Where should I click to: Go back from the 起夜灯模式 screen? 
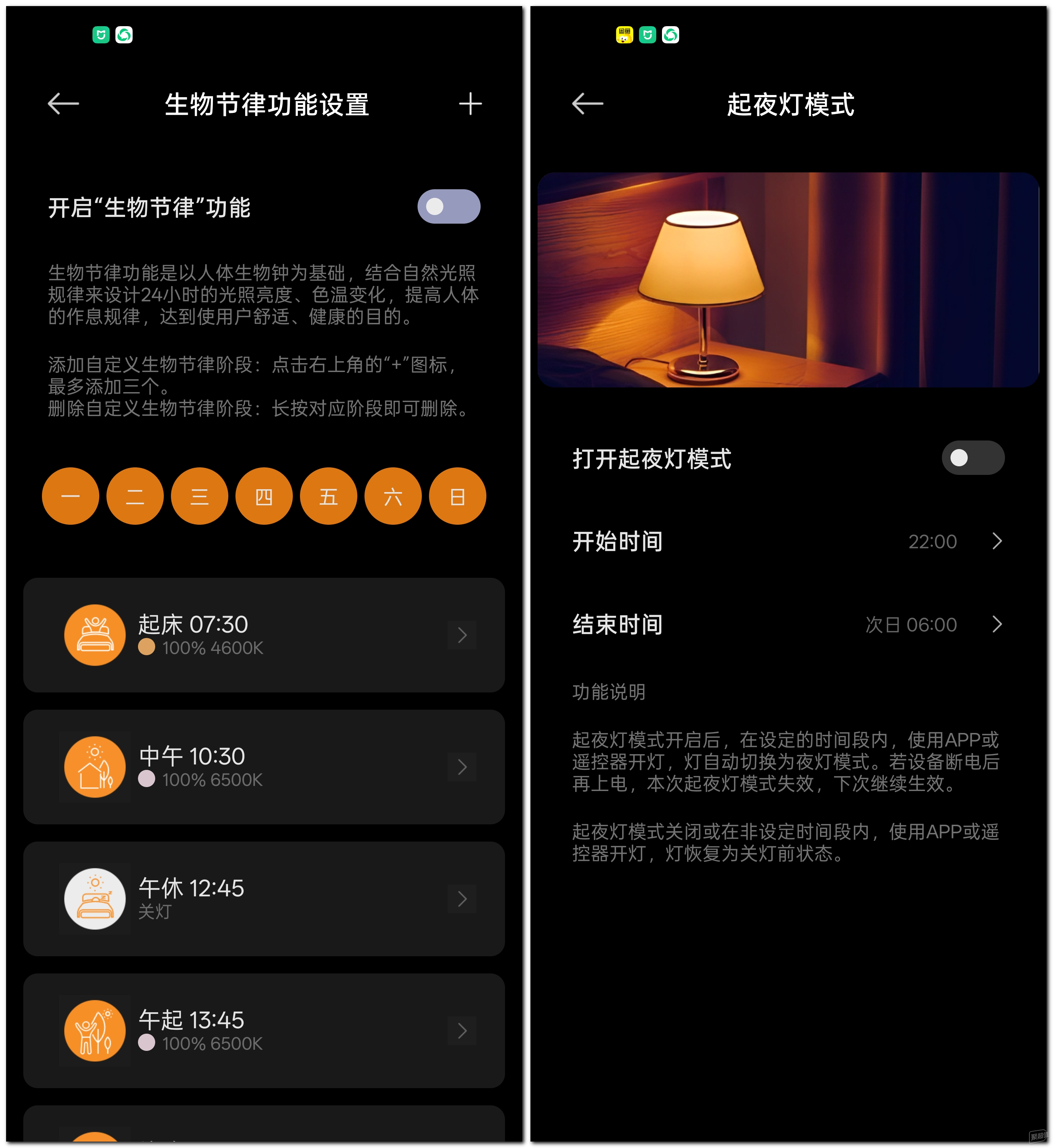pos(587,104)
